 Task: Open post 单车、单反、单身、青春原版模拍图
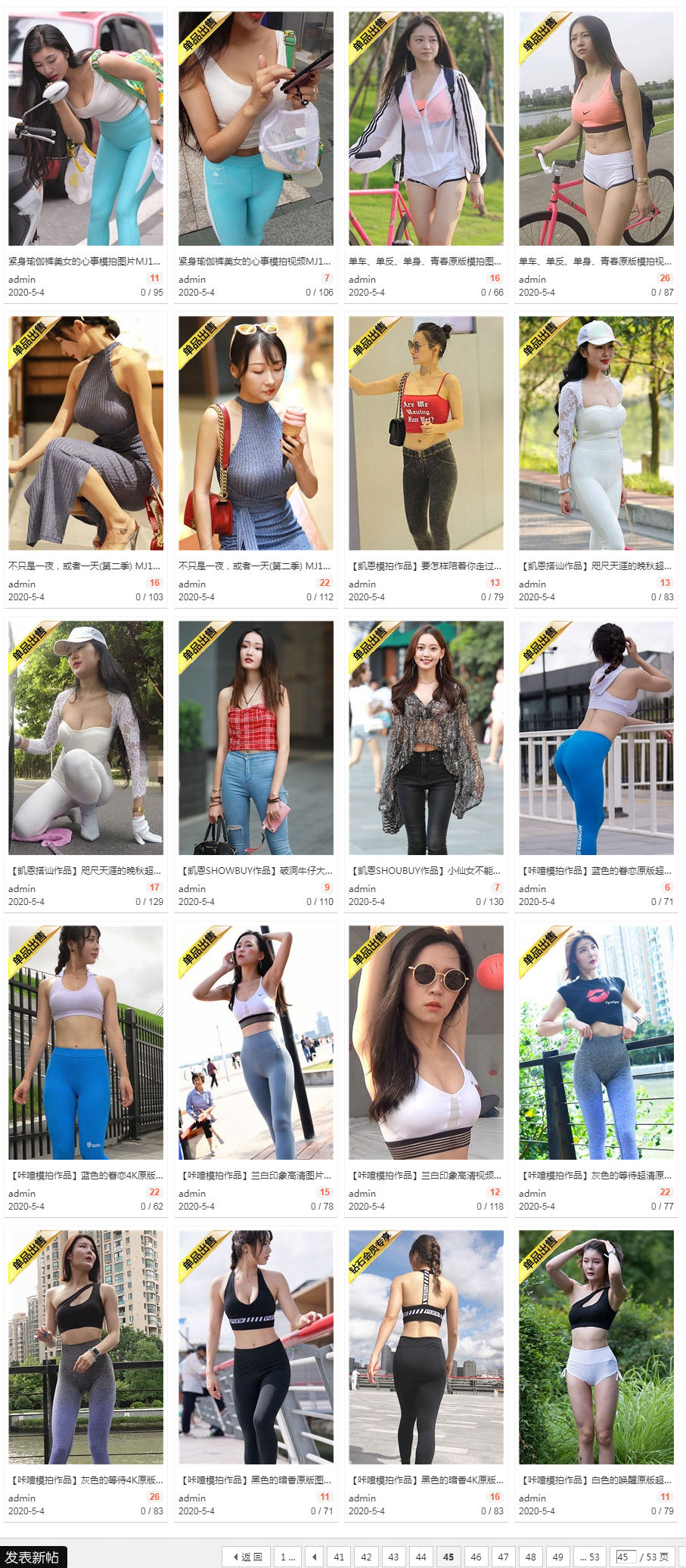pos(425,261)
